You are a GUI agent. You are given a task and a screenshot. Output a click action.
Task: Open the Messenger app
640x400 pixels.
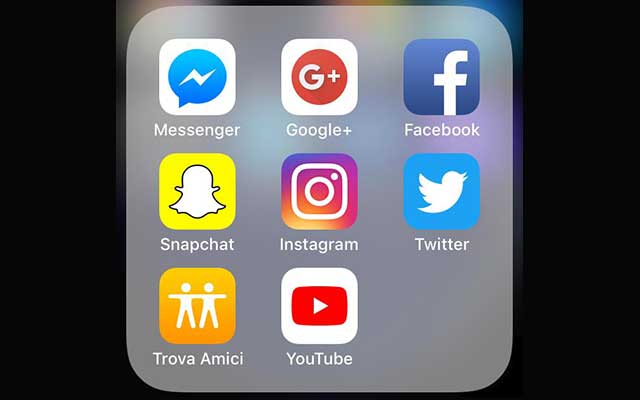197,77
